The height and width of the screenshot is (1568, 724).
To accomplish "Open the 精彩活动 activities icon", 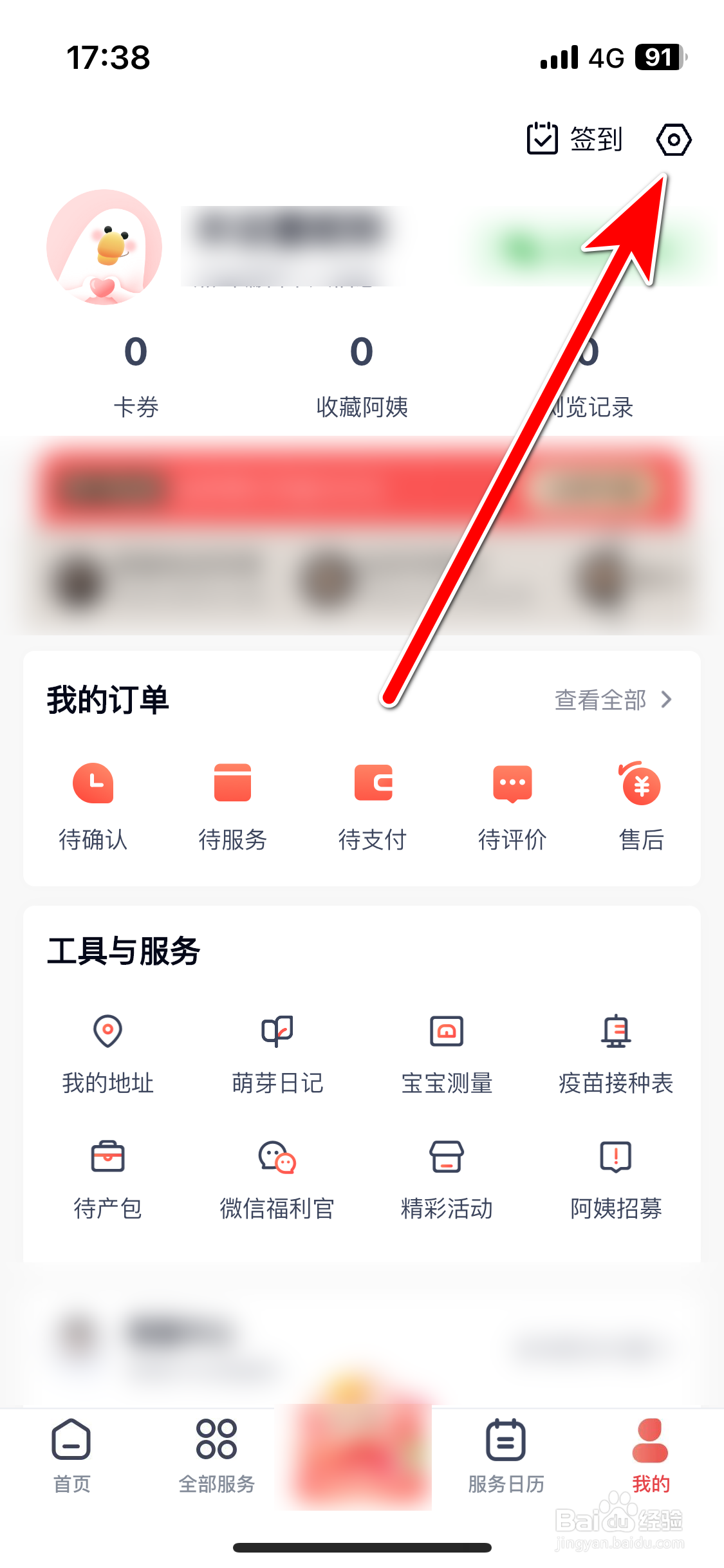I will click(x=447, y=1171).
